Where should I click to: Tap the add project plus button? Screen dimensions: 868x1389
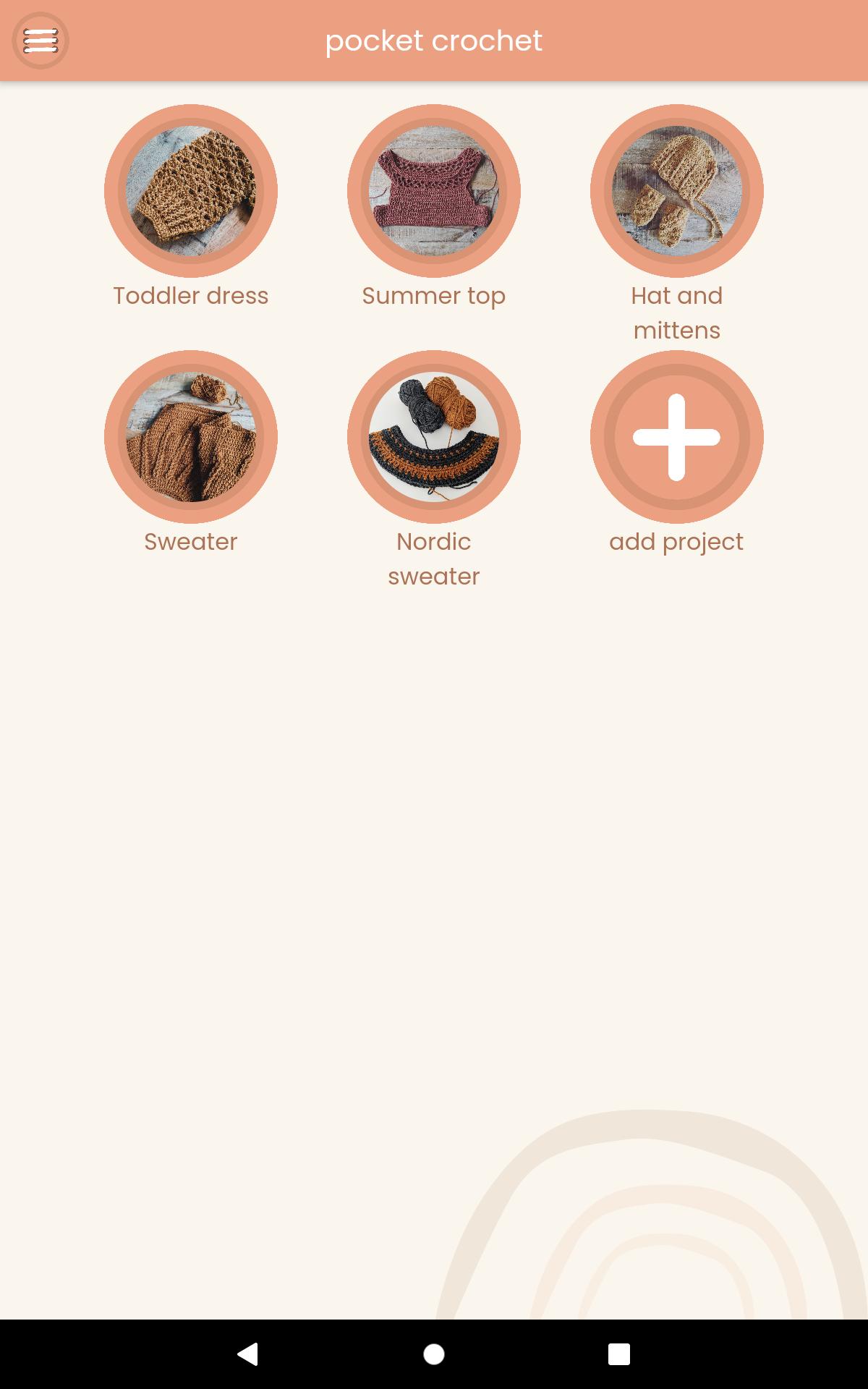[677, 437]
